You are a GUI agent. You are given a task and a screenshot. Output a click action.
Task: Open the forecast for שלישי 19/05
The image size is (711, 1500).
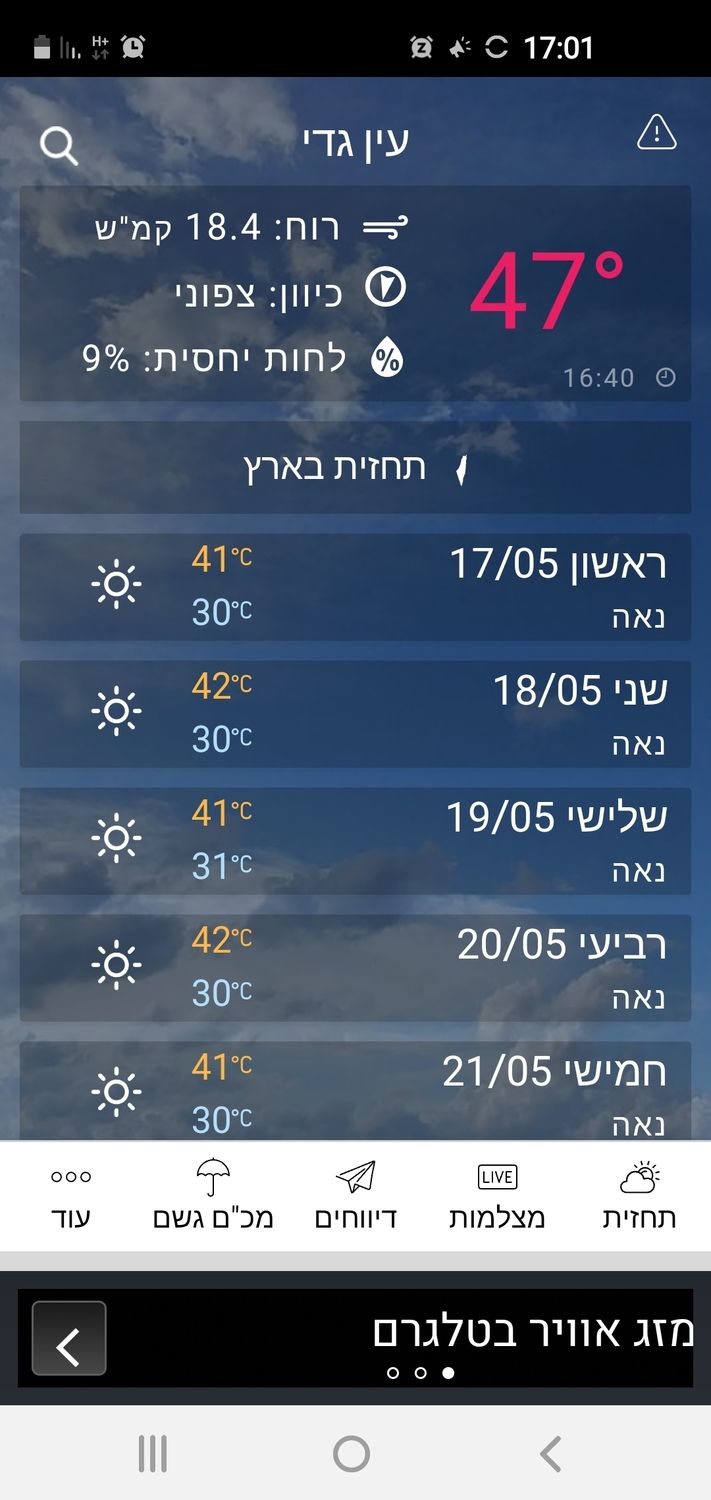355,840
